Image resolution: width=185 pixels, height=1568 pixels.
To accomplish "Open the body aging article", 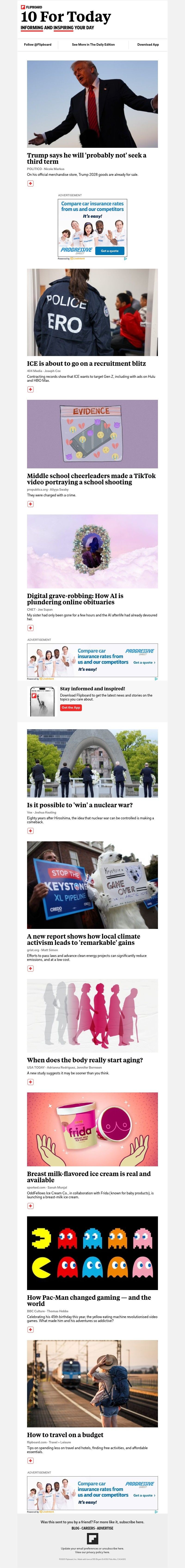I will pos(85,1060).
